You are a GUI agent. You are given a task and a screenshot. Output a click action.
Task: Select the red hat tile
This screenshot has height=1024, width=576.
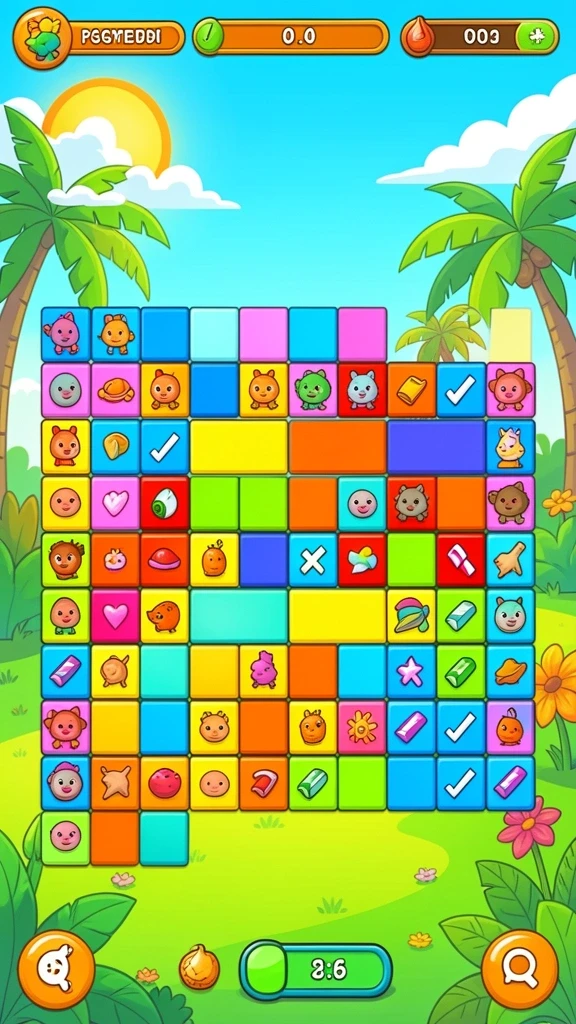point(165,560)
